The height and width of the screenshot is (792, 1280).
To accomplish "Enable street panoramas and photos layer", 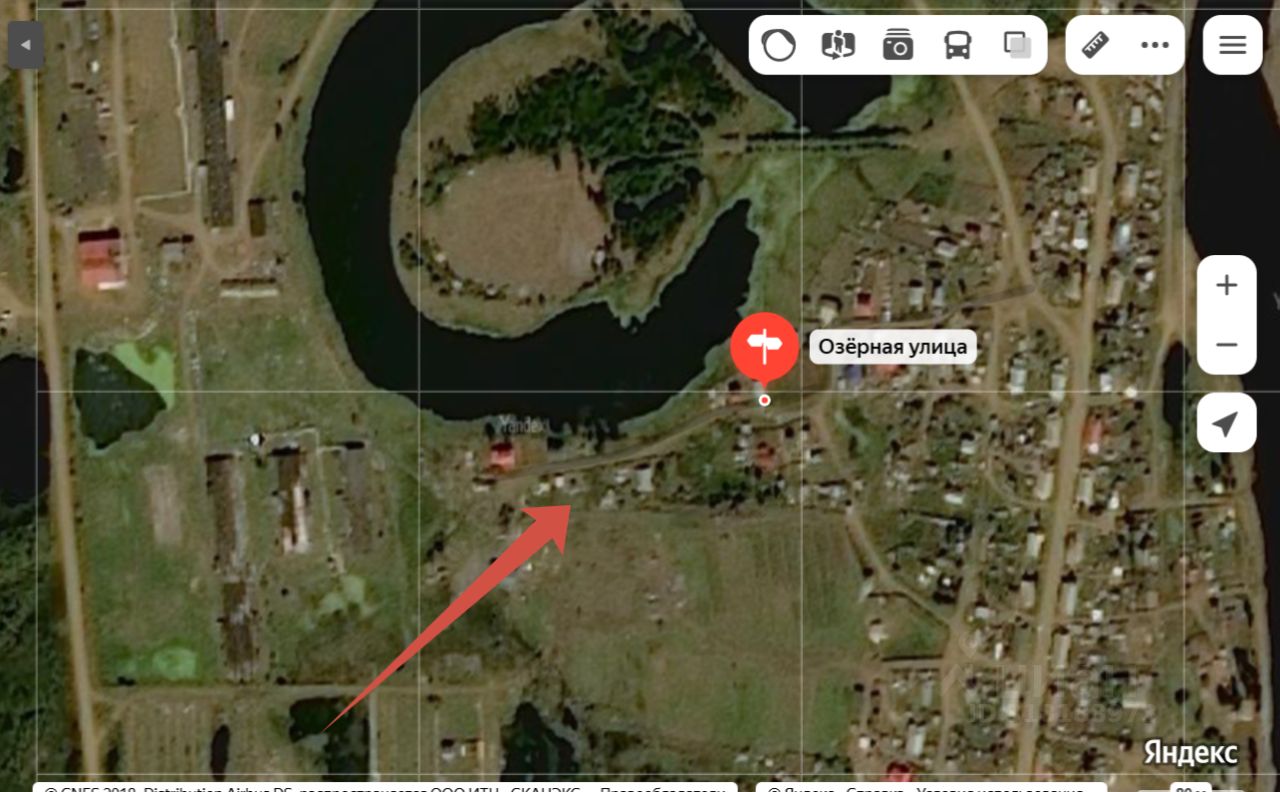I will tap(898, 45).
